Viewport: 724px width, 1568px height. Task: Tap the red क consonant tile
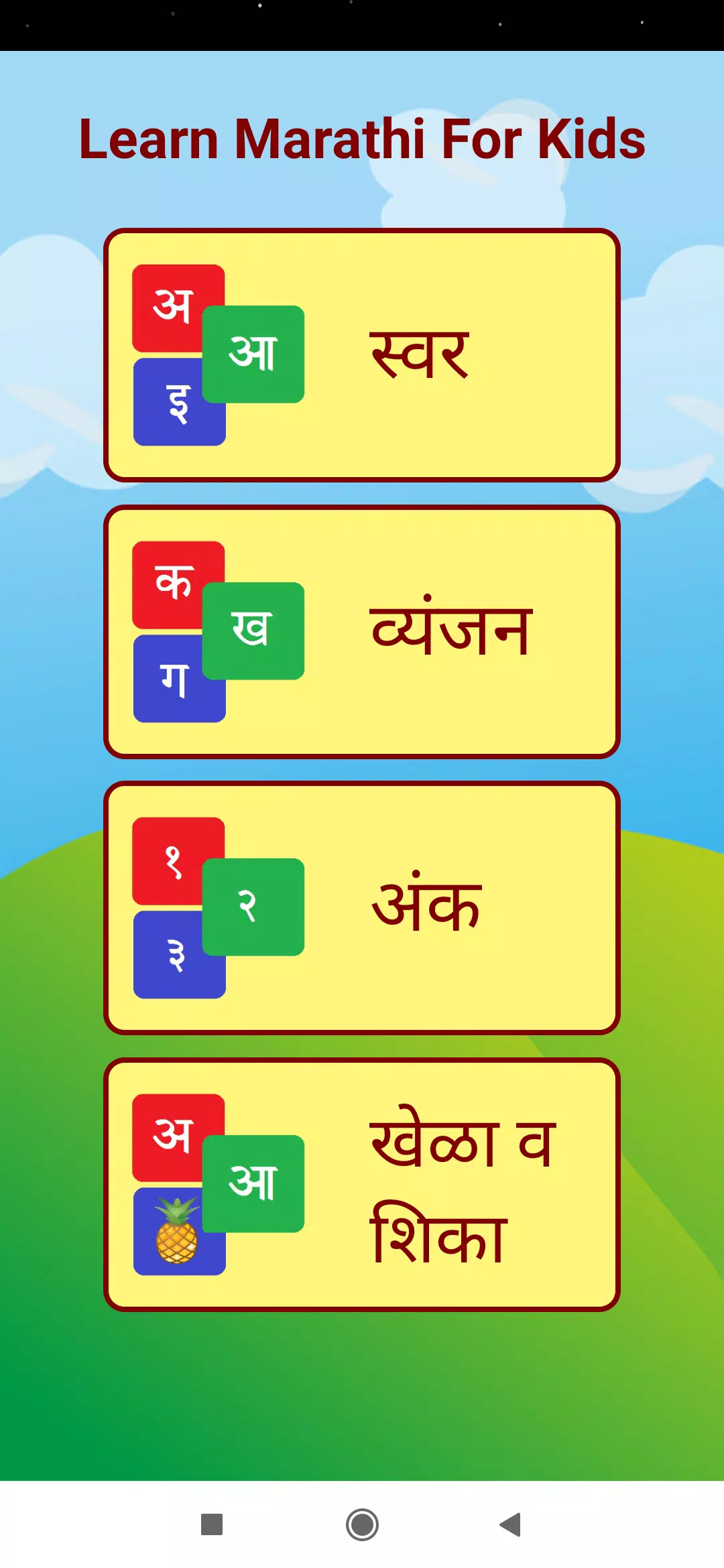[x=179, y=586]
